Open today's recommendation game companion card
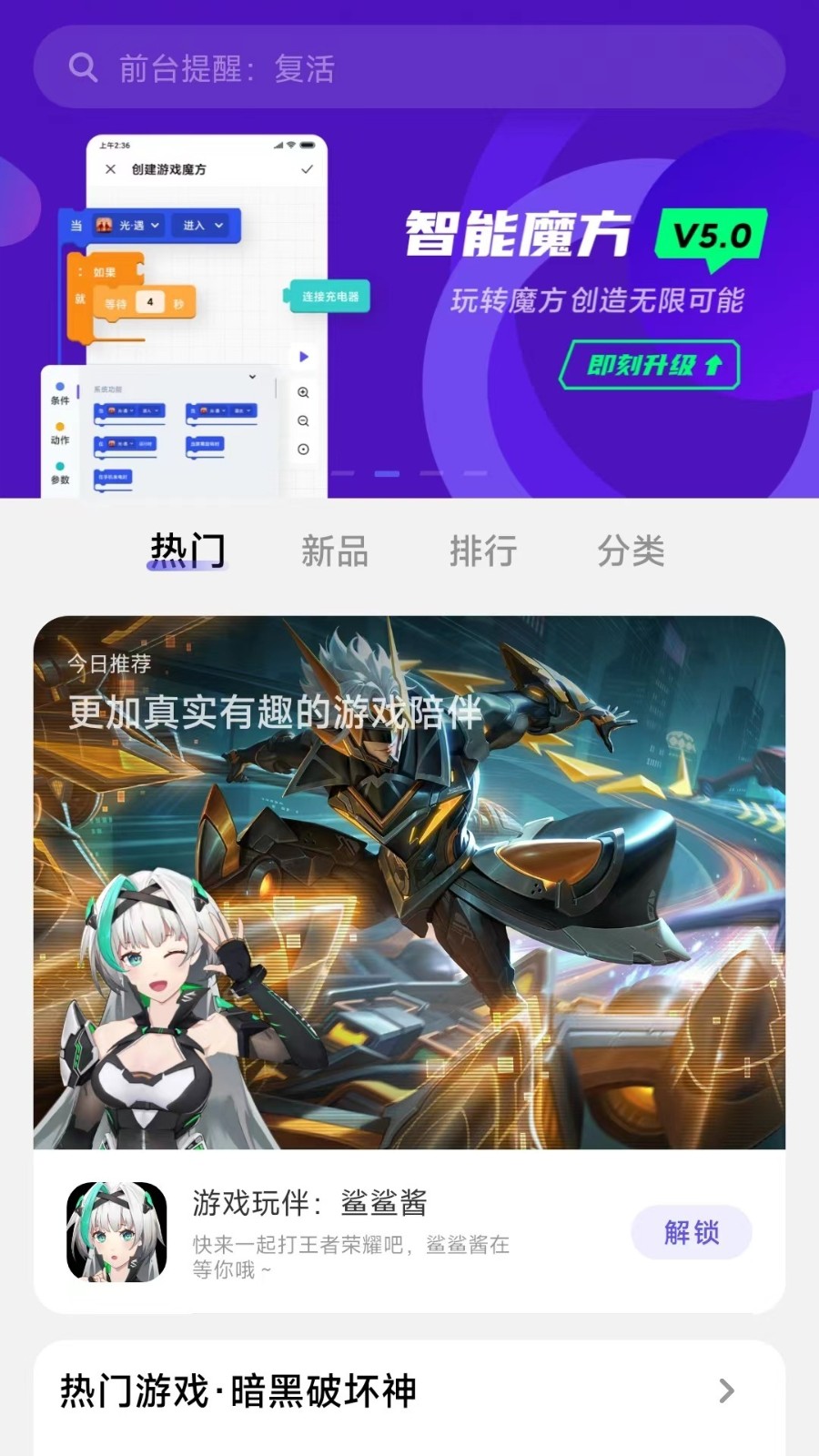 (x=409, y=883)
